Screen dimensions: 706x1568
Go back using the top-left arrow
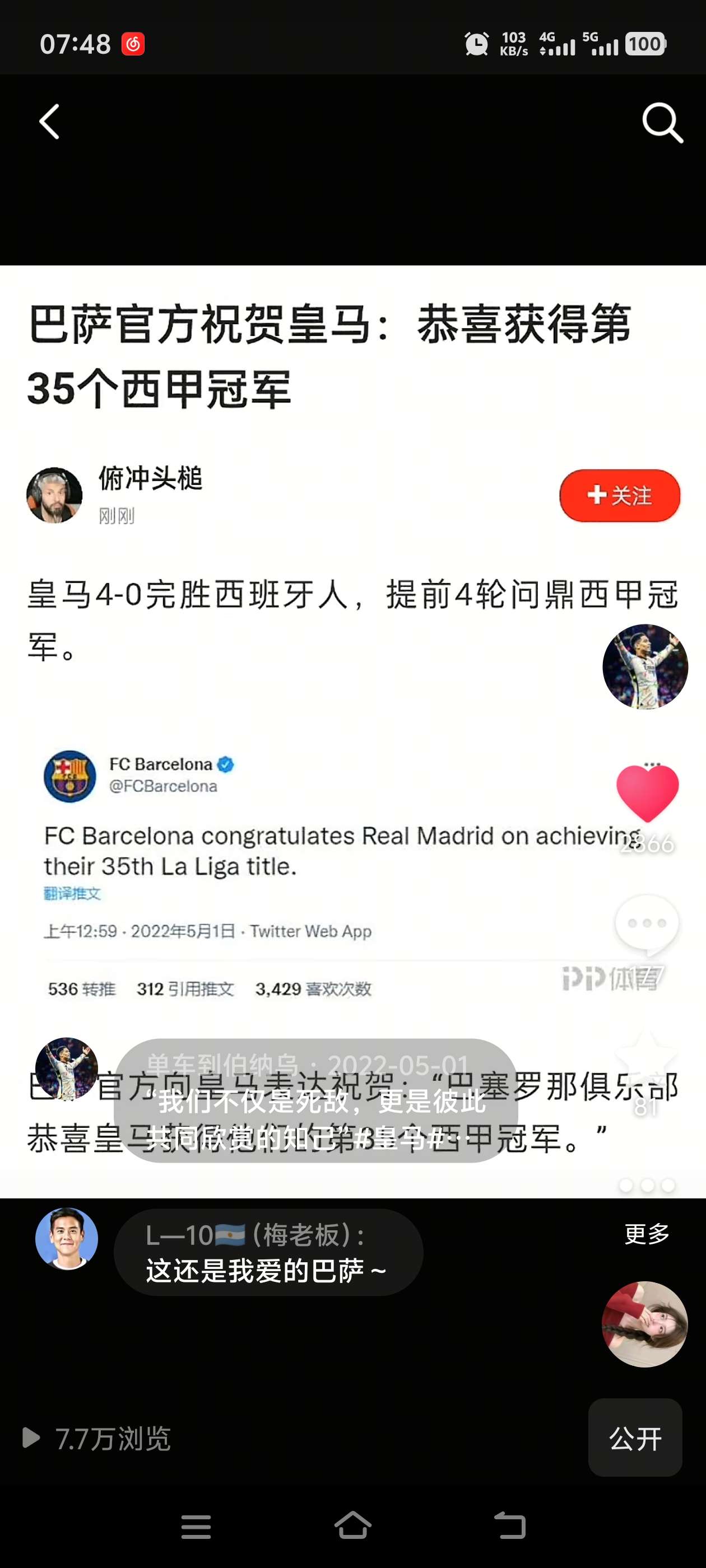49,122
